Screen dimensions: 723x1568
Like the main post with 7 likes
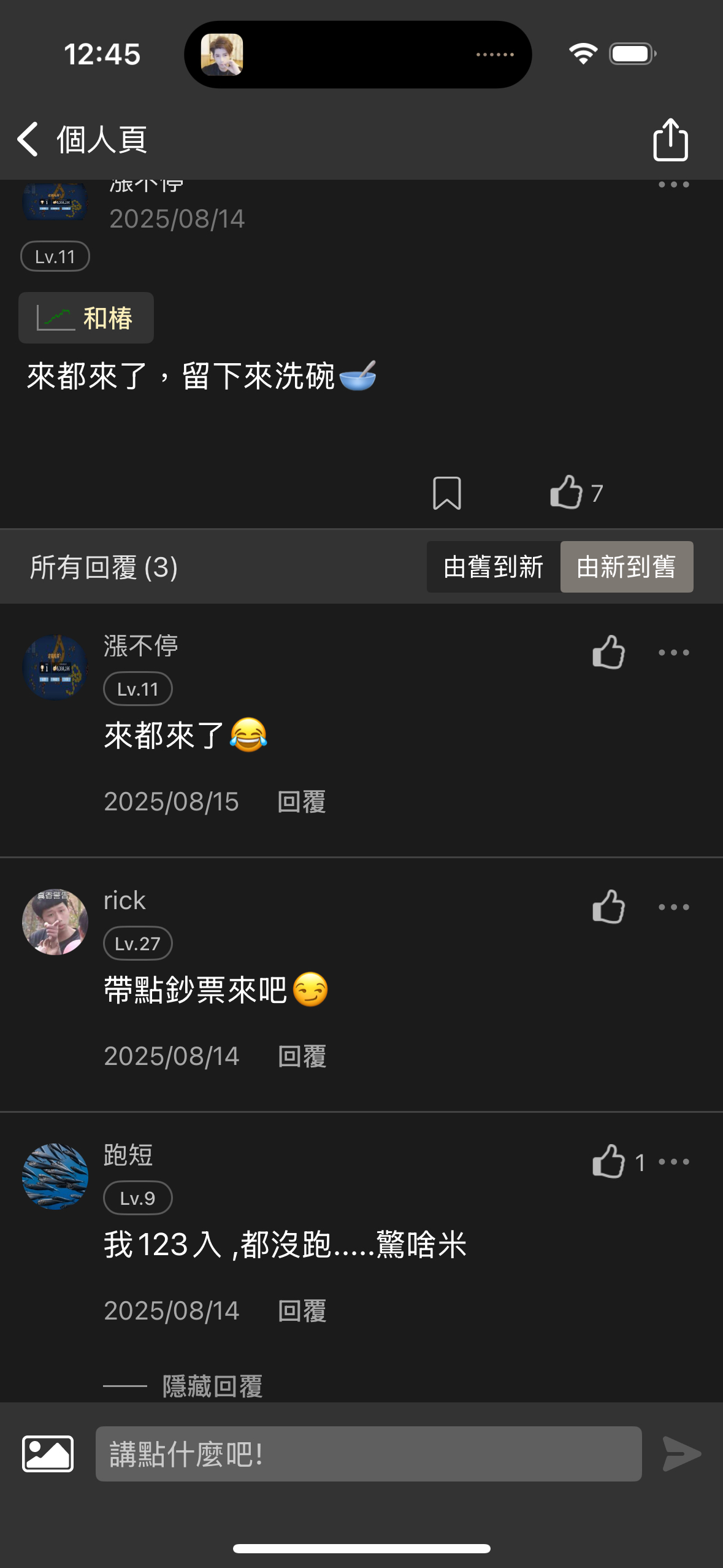coord(567,493)
